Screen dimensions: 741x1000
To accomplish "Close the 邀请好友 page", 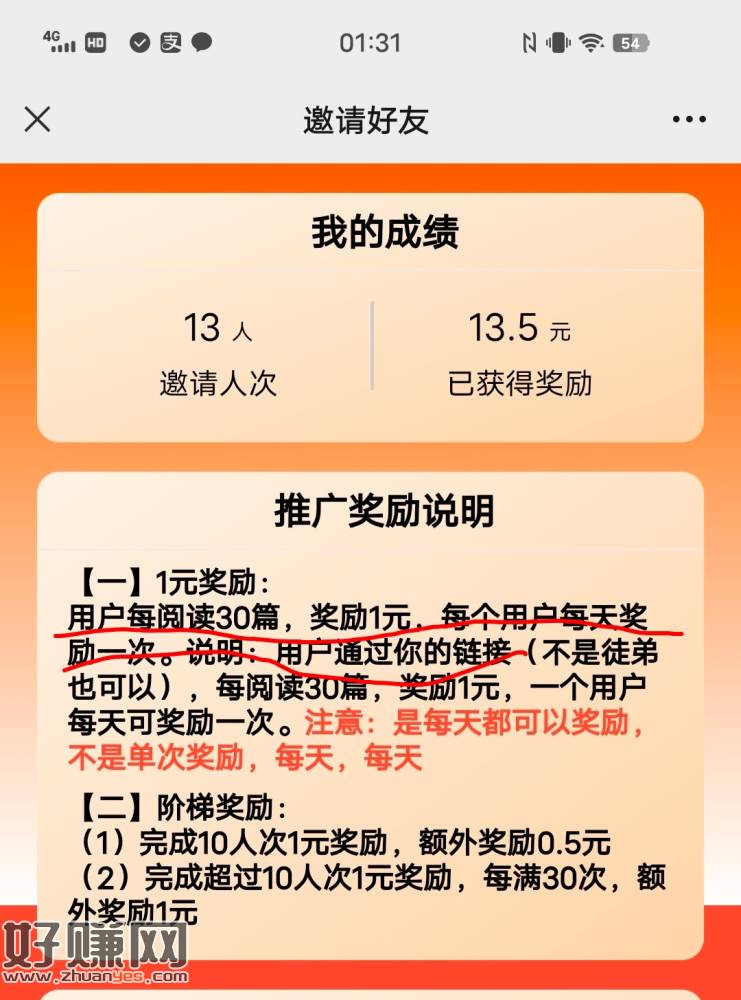I will point(37,120).
